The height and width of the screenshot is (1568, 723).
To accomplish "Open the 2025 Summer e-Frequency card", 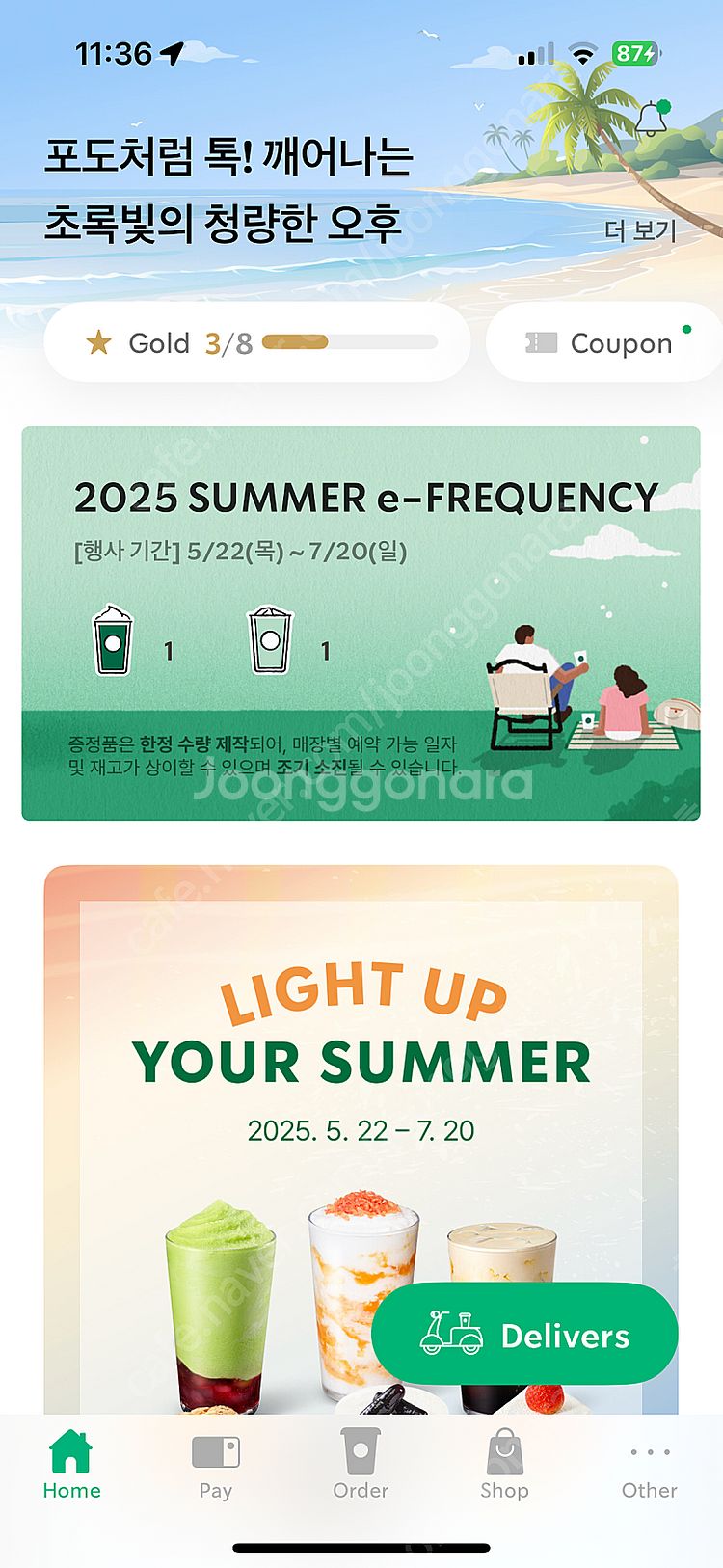I will coord(361,623).
